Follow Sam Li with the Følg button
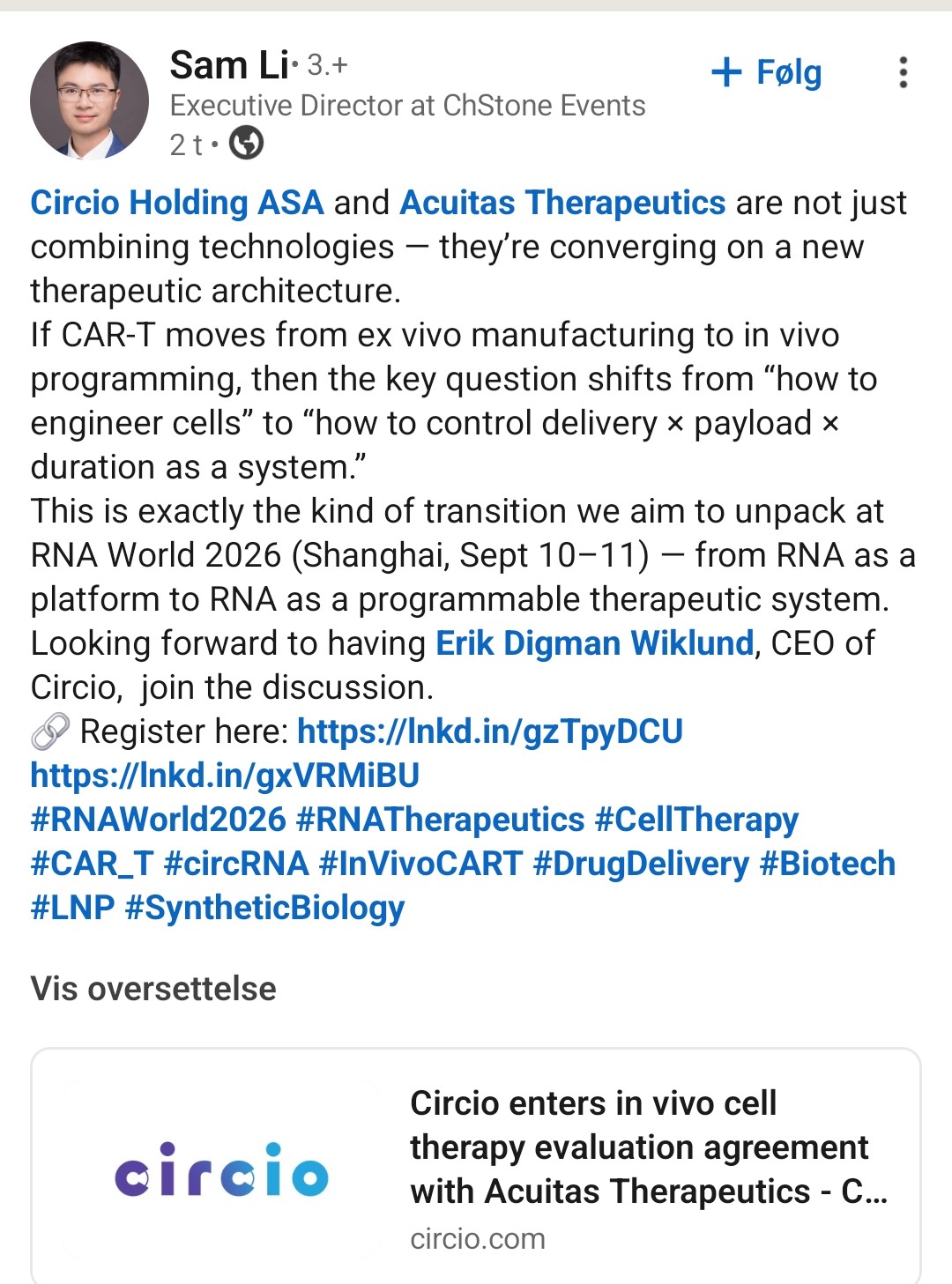The height and width of the screenshot is (1284, 952). pos(767,72)
